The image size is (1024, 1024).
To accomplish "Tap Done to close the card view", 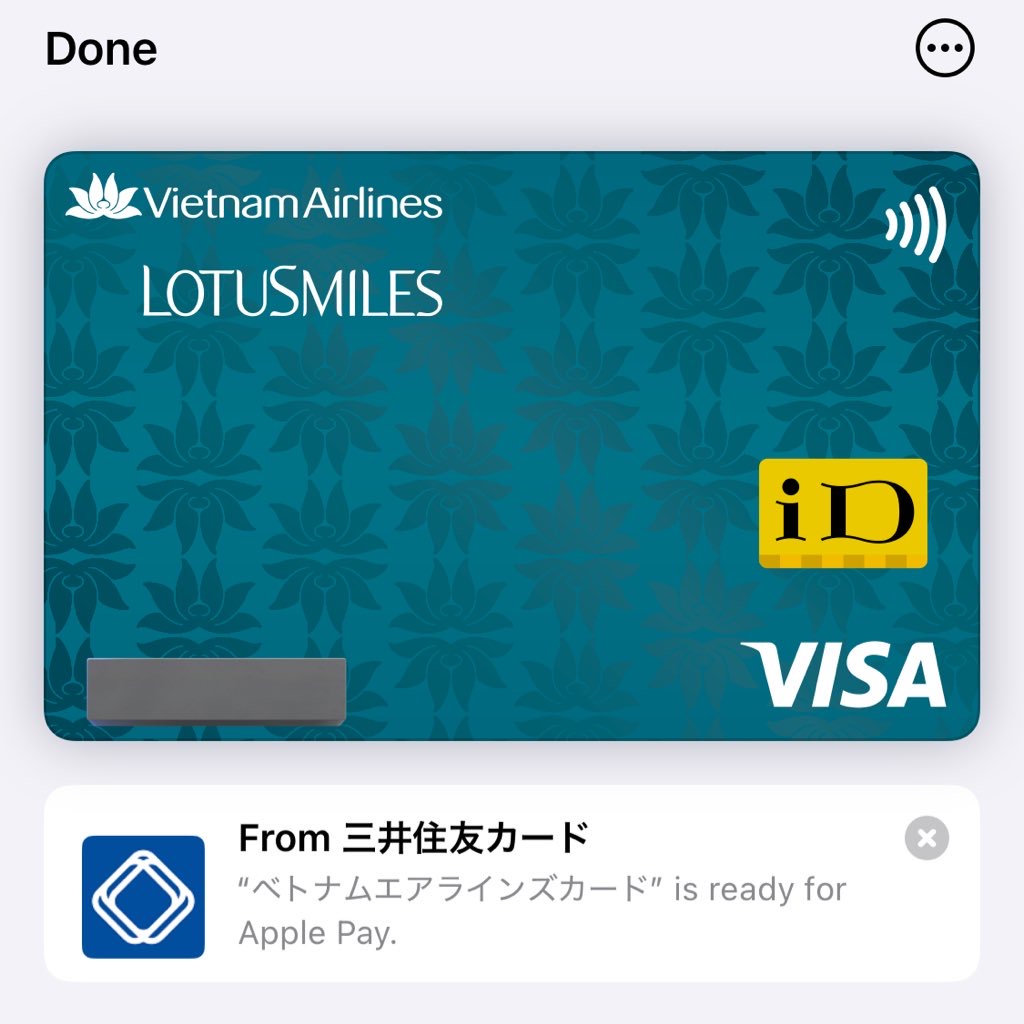I will [x=101, y=48].
